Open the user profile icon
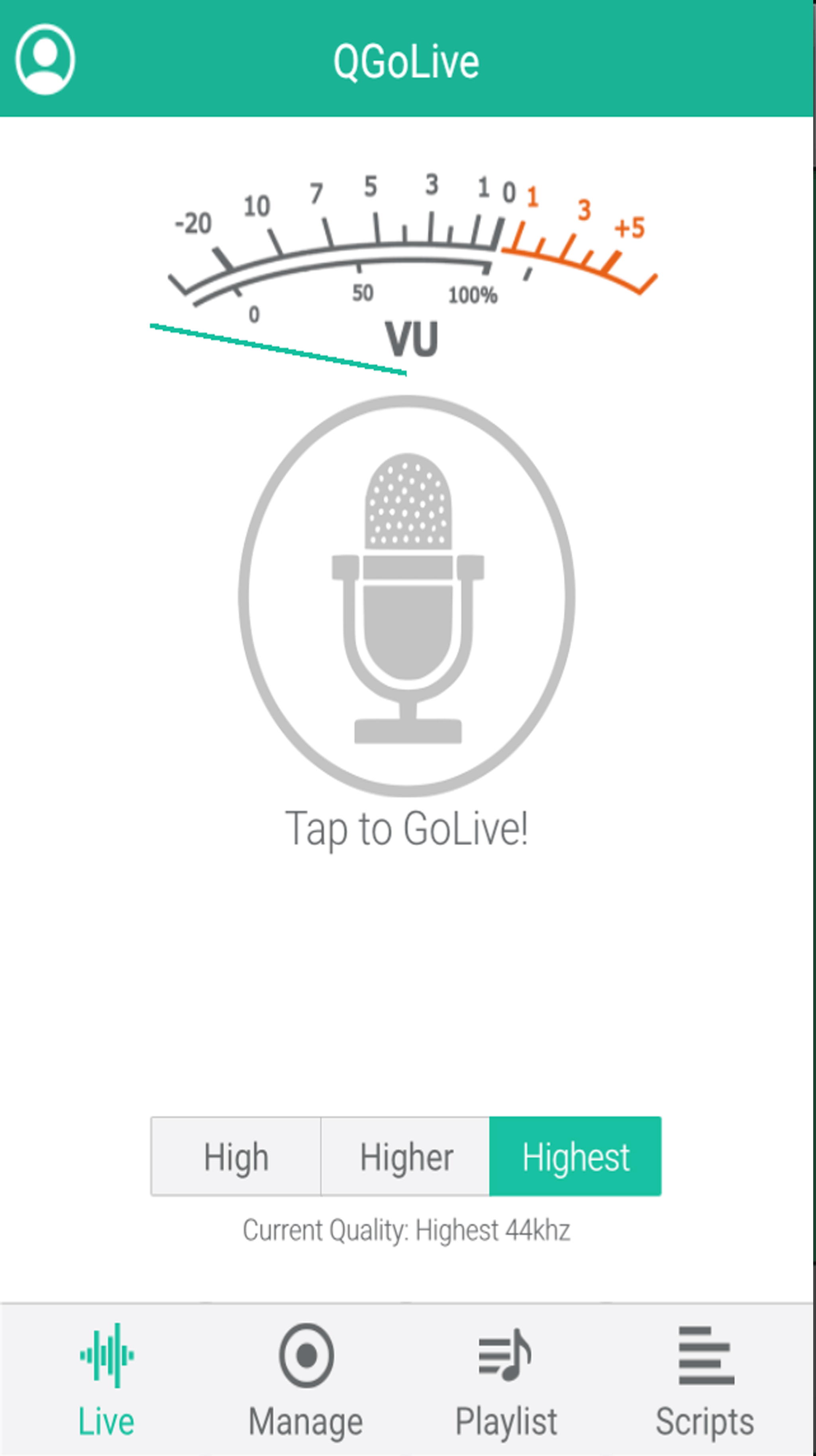This screenshot has width=816, height=1456. [x=45, y=59]
